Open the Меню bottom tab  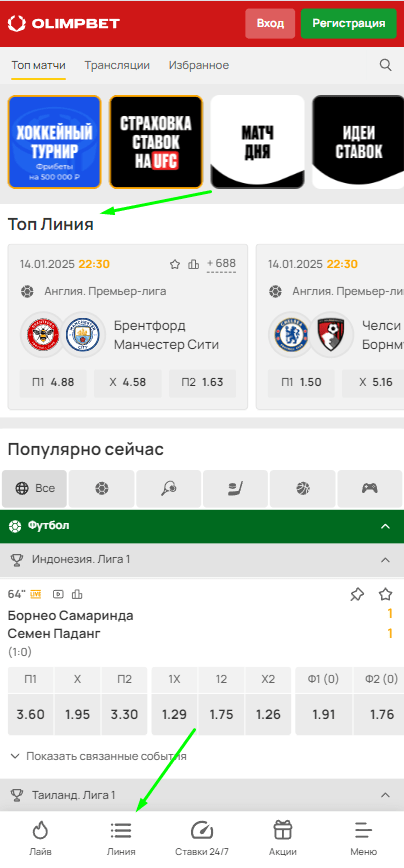[x=364, y=839]
